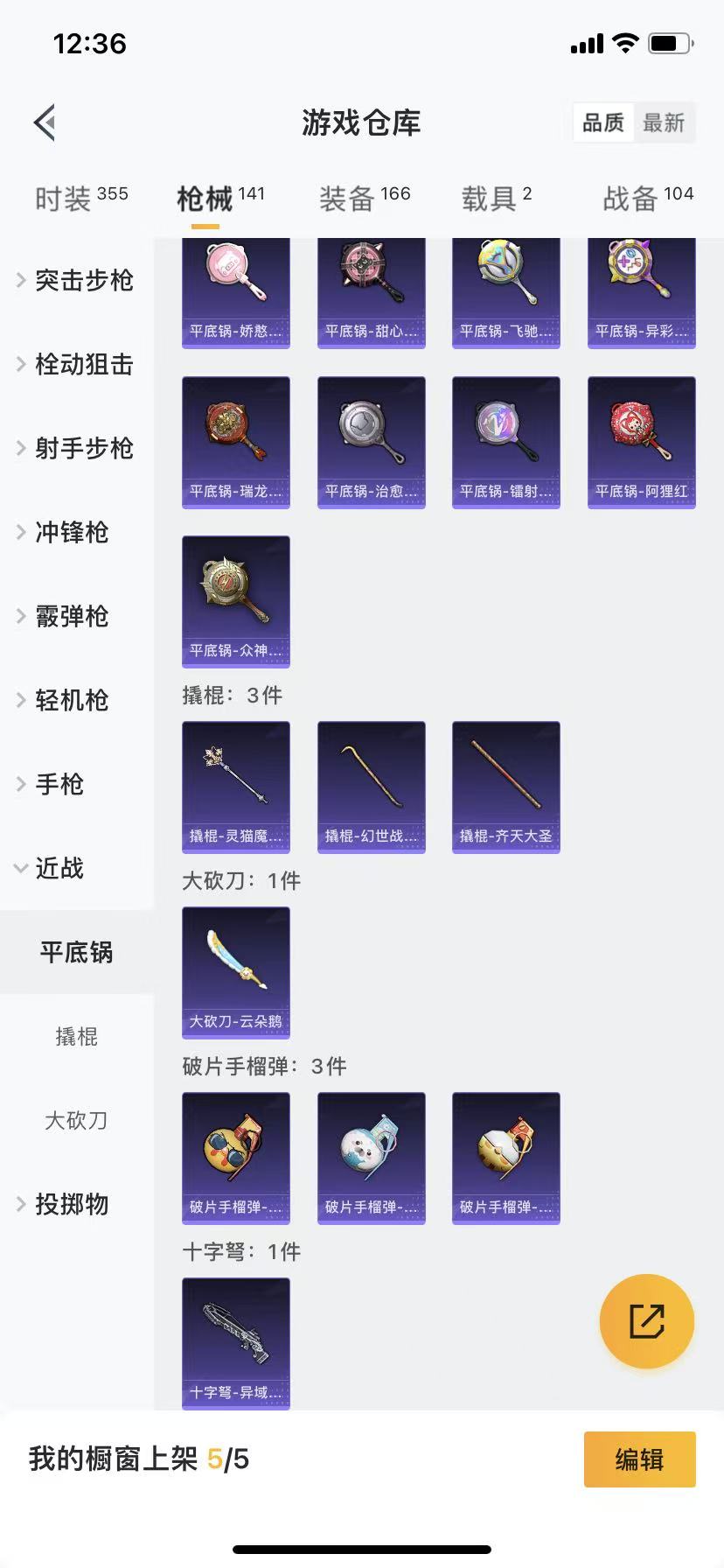Select the 大砍刀 subcategory

click(77, 1120)
